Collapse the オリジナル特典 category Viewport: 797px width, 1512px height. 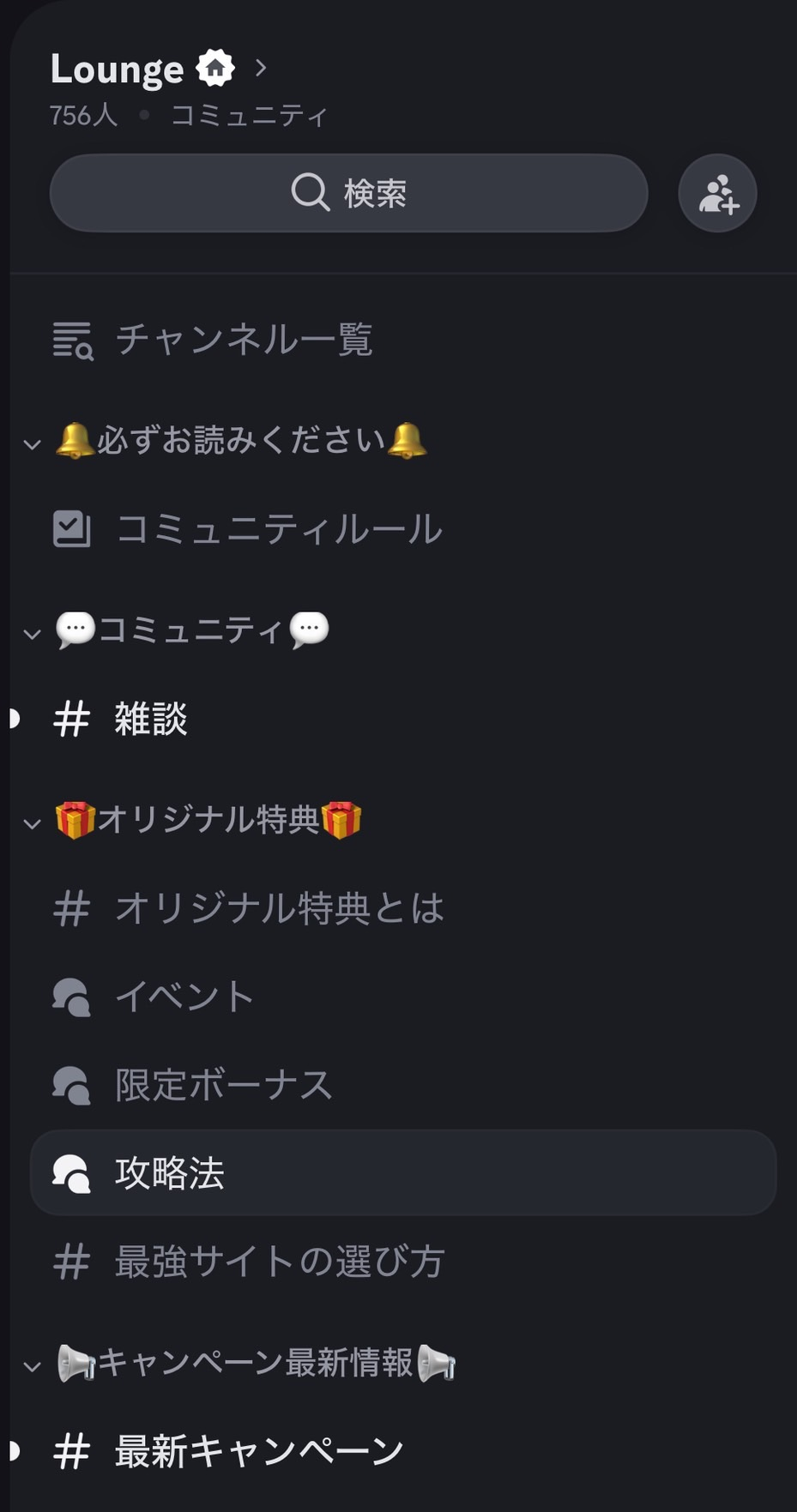(x=206, y=821)
